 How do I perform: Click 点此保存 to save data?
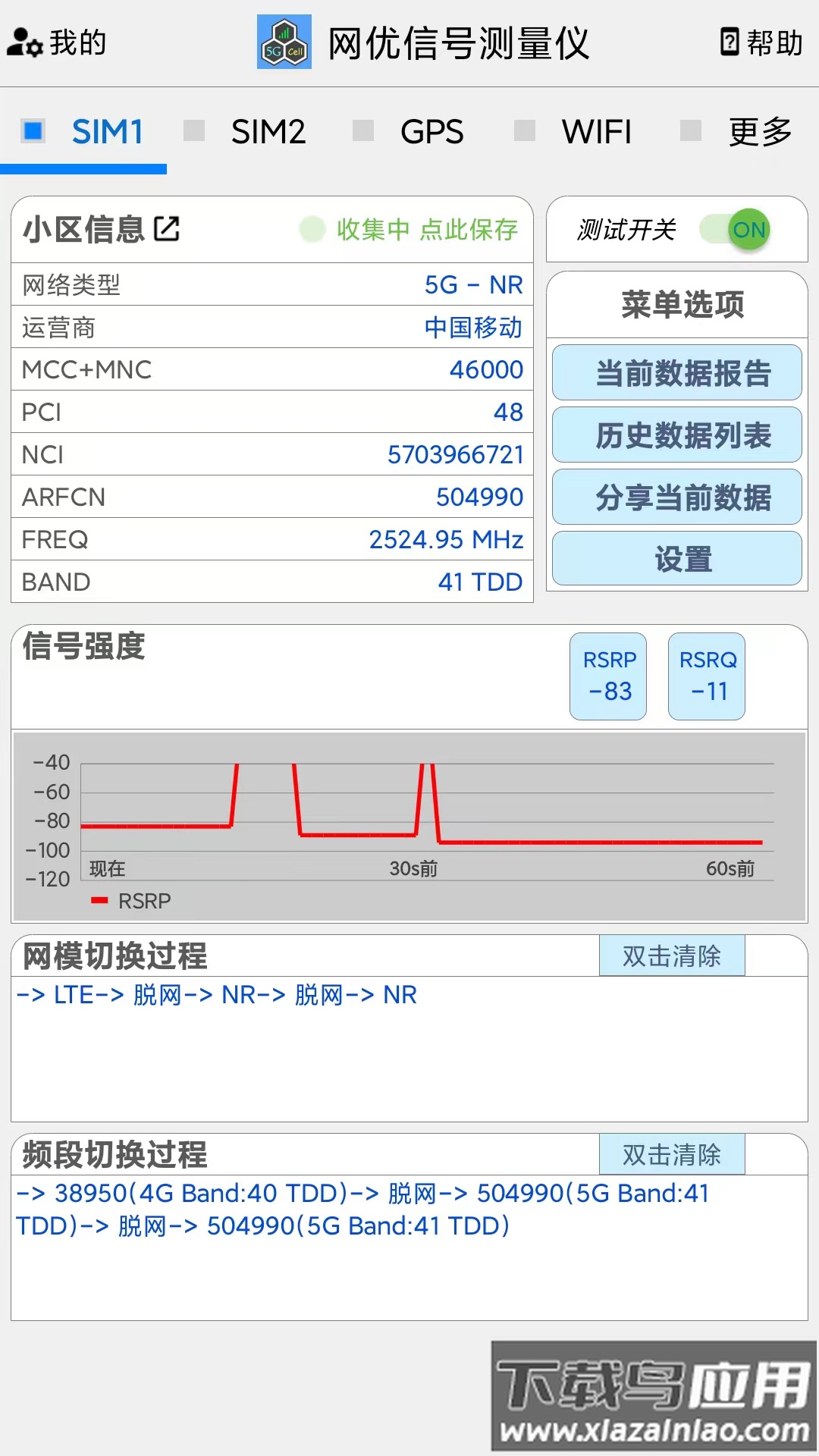pyautogui.click(x=470, y=228)
